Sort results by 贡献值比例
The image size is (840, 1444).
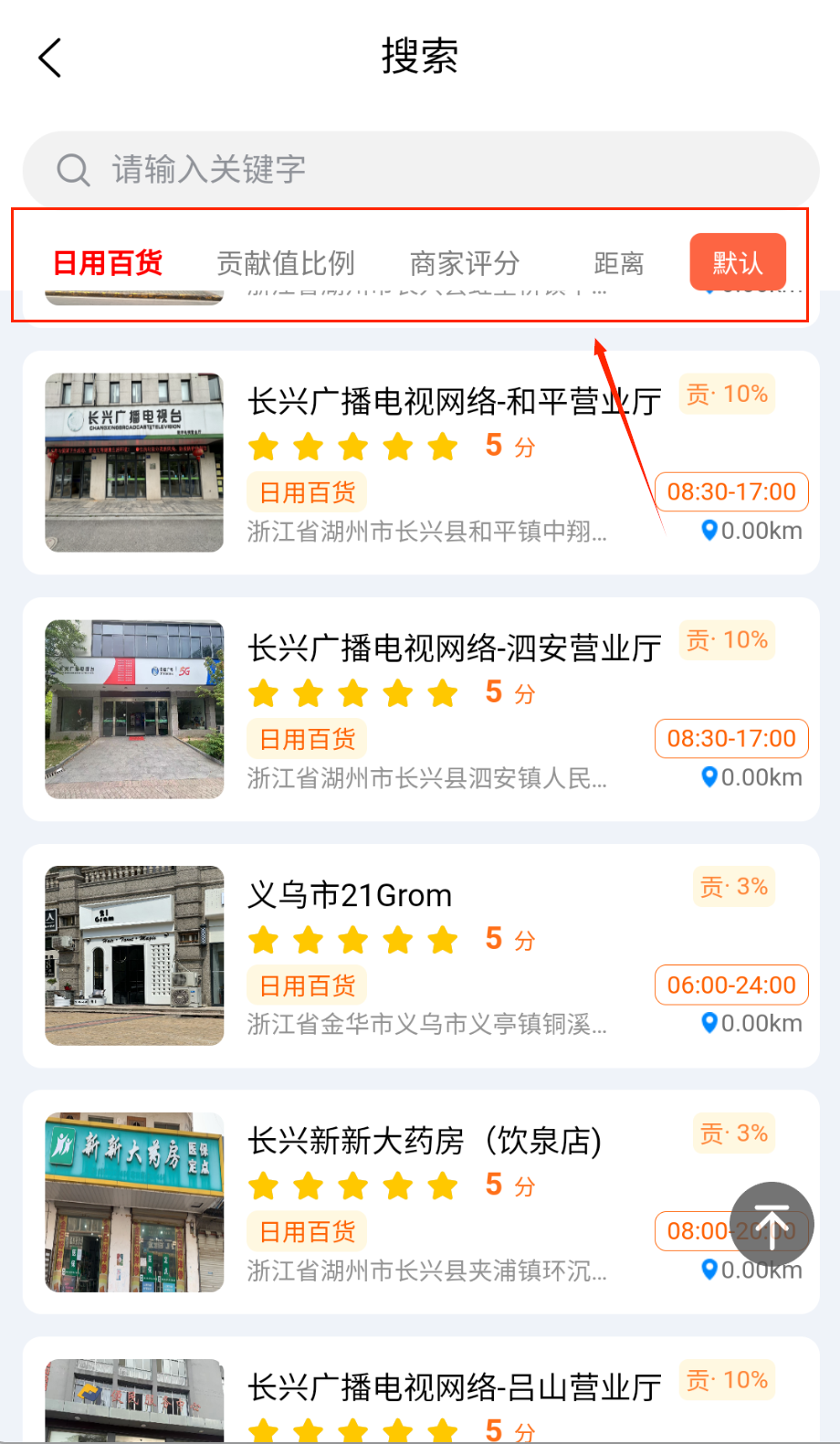(286, 264)
